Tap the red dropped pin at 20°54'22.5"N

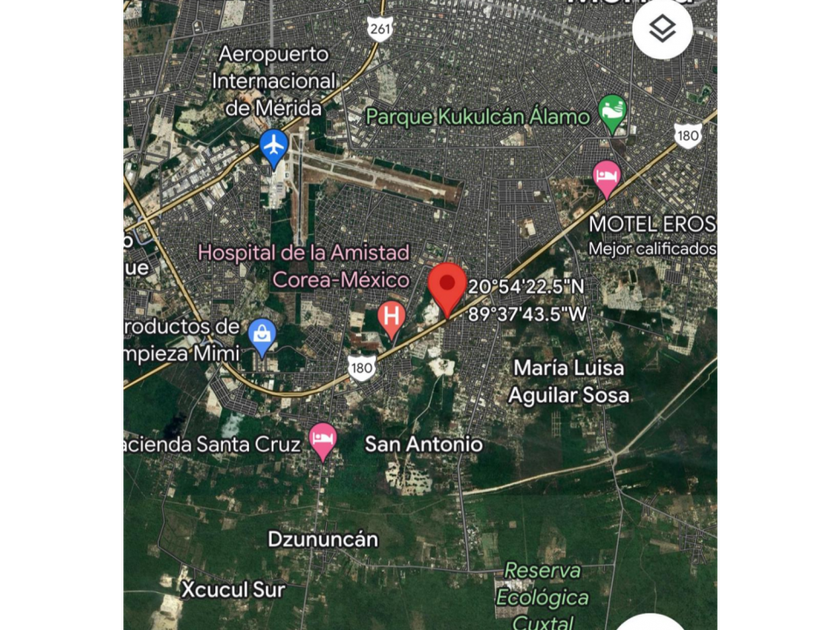pyautogui.click(x=447, y=288)
